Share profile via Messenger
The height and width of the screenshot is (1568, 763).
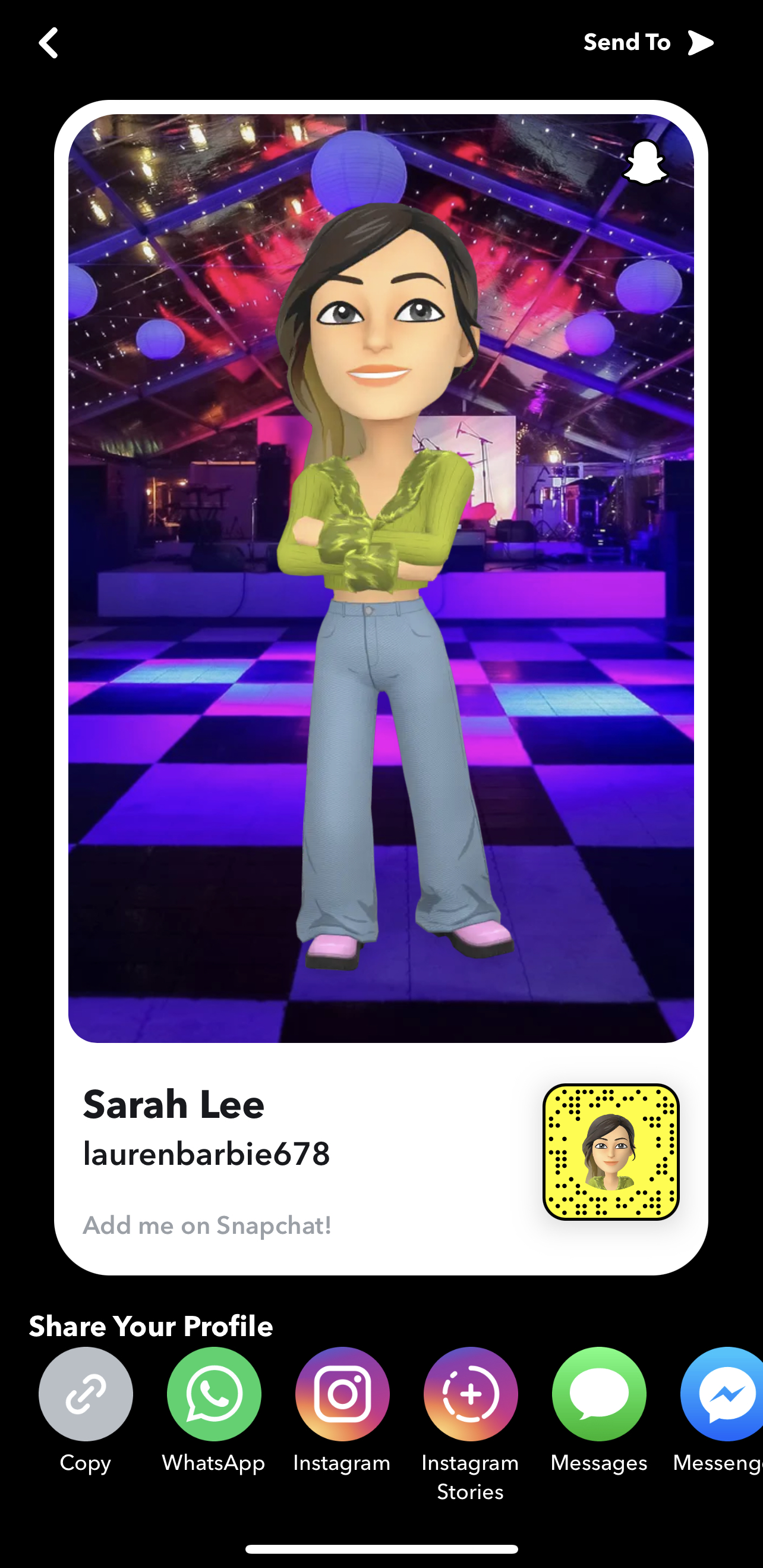tap(724, 1394)
